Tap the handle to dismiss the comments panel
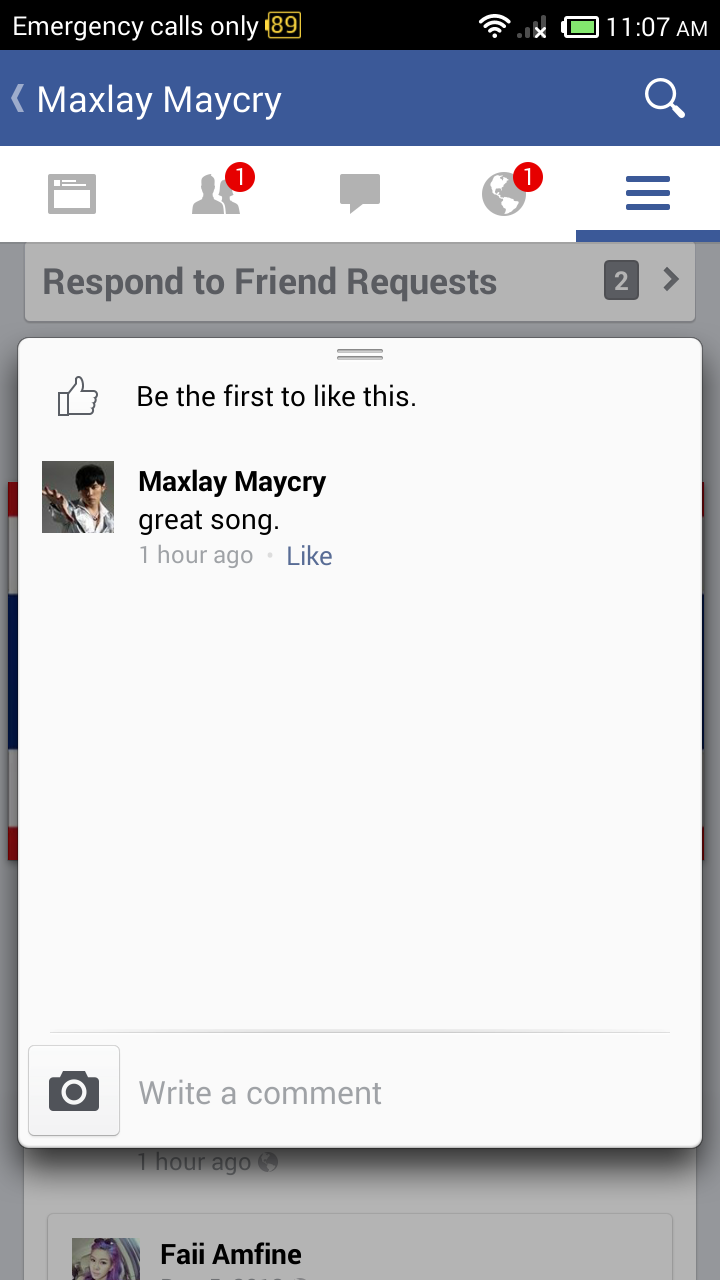 (x=360, y=354)
